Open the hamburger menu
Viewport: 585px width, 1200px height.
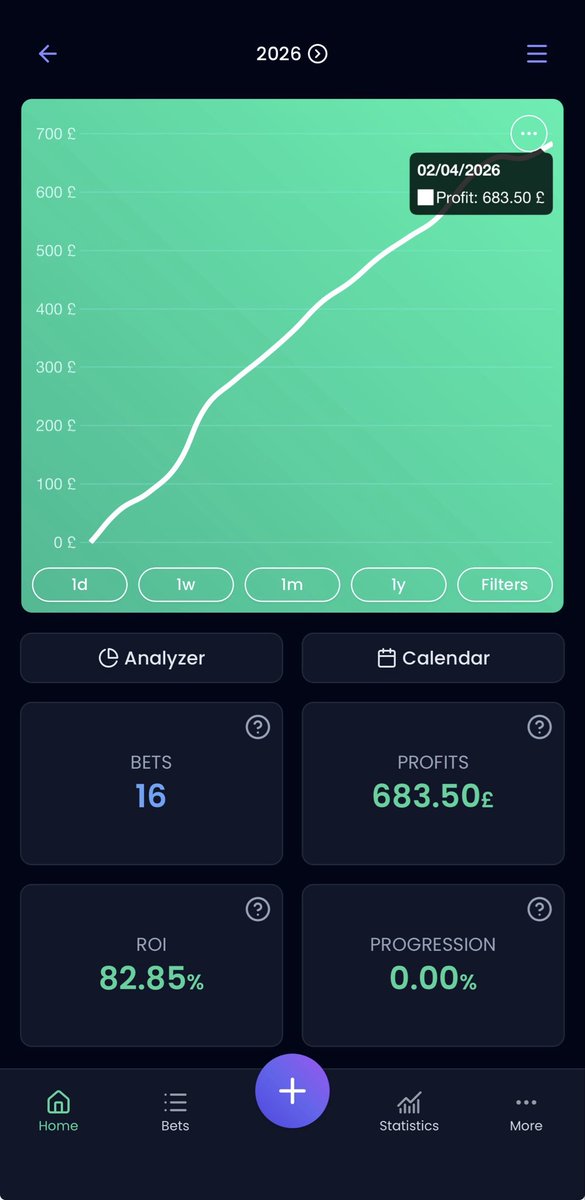coord(537,54)
